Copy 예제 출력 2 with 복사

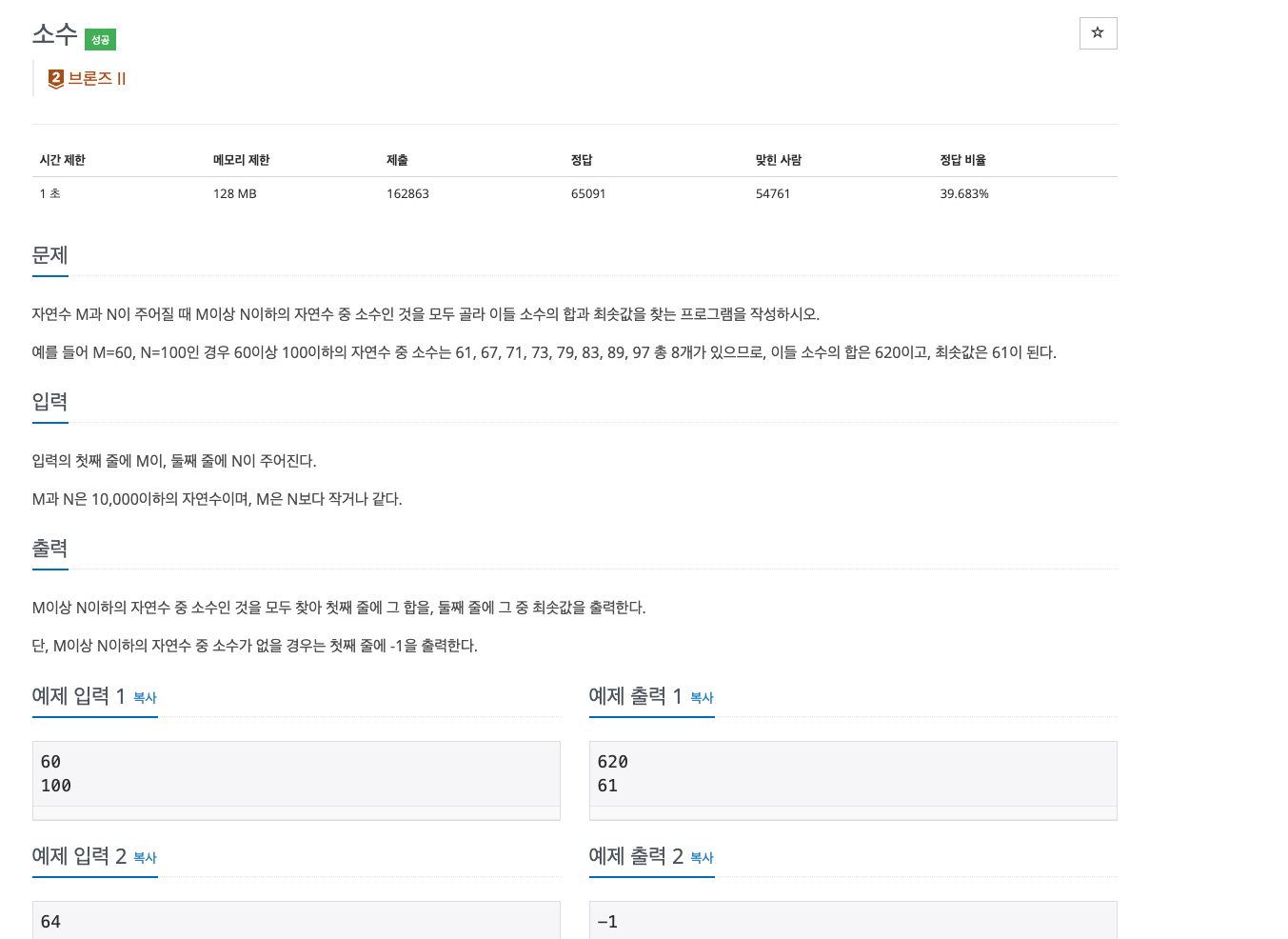(x=702, y=857)
